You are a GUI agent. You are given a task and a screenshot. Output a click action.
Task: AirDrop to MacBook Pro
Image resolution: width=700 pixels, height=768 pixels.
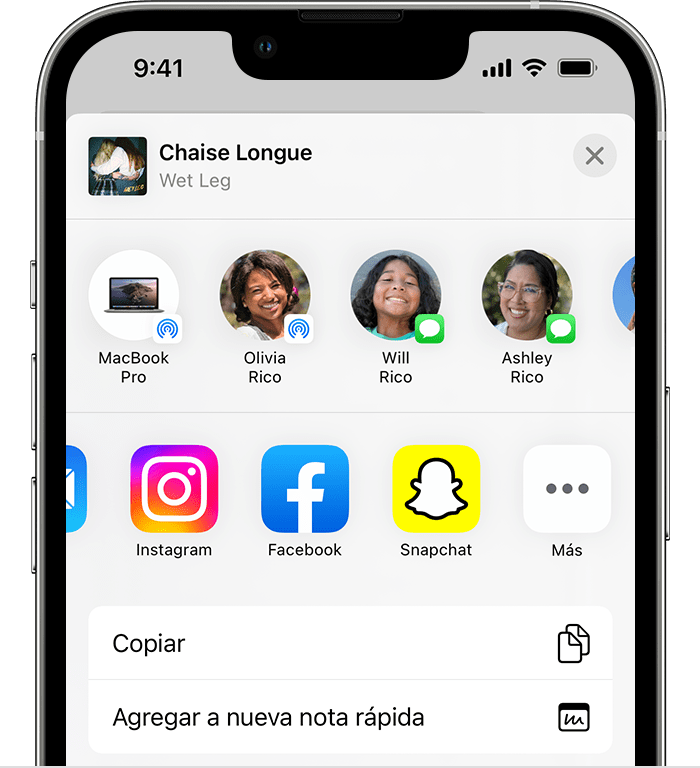(134, 296)
